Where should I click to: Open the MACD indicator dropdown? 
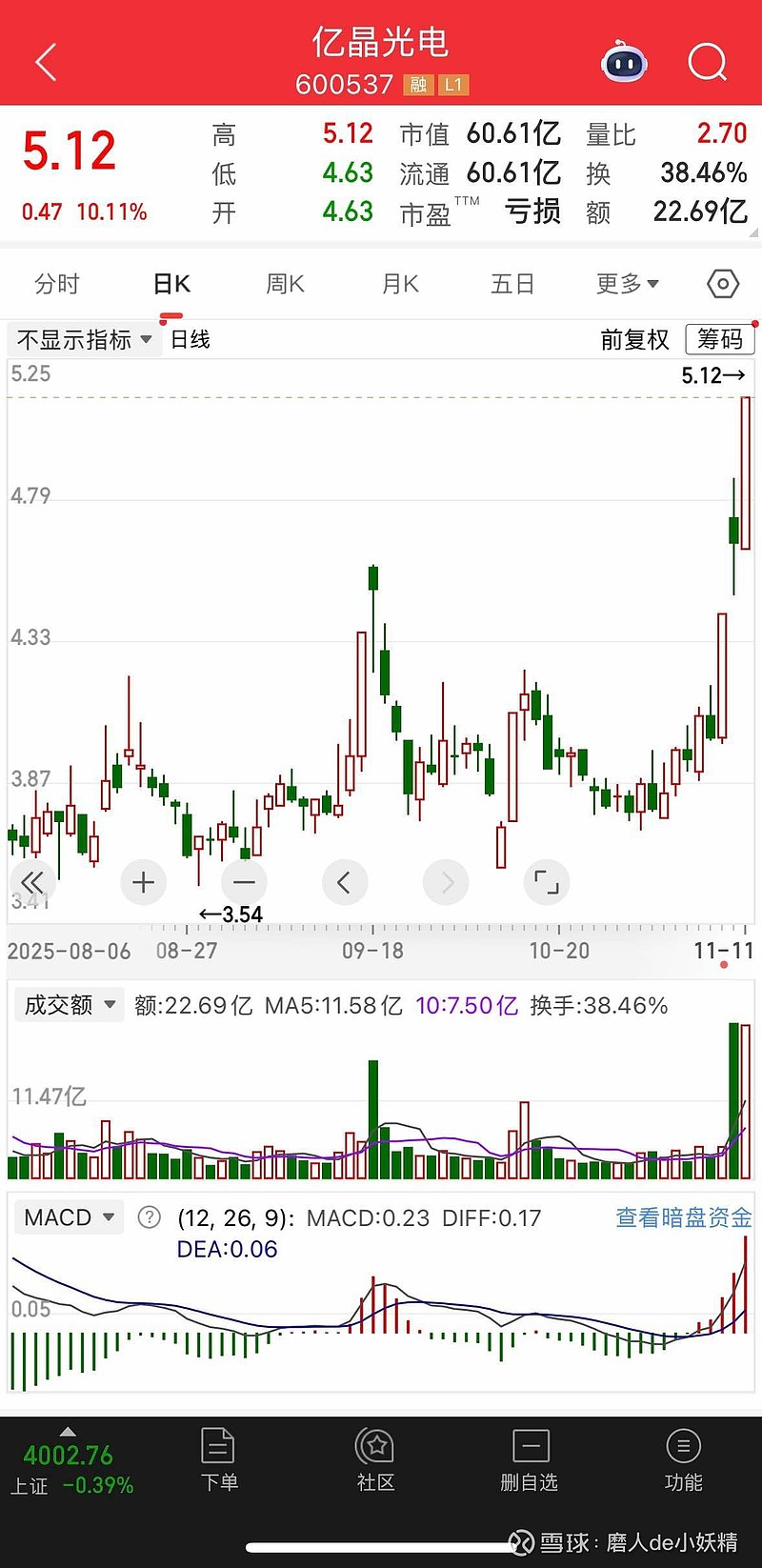coord(69,1216)
